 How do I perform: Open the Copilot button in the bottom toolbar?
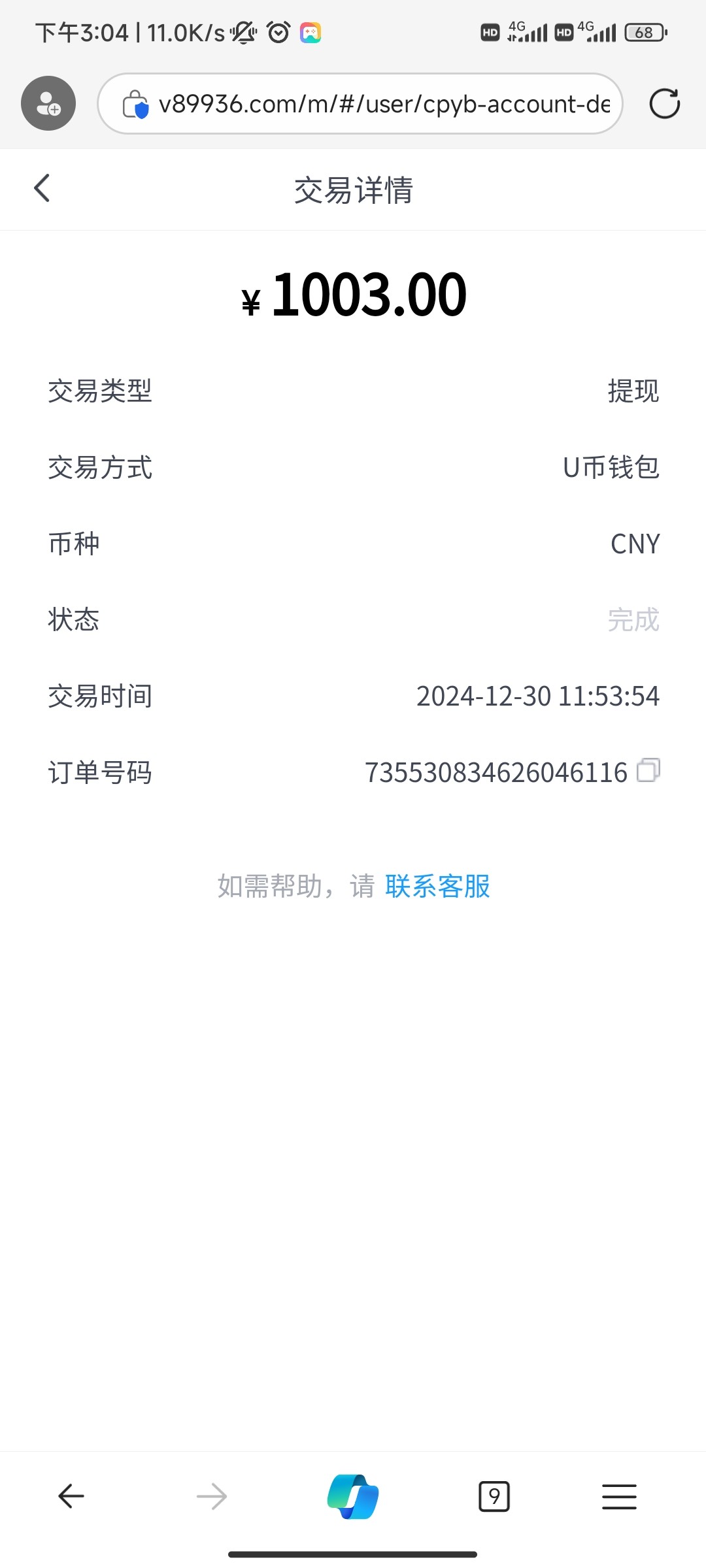353,1496
